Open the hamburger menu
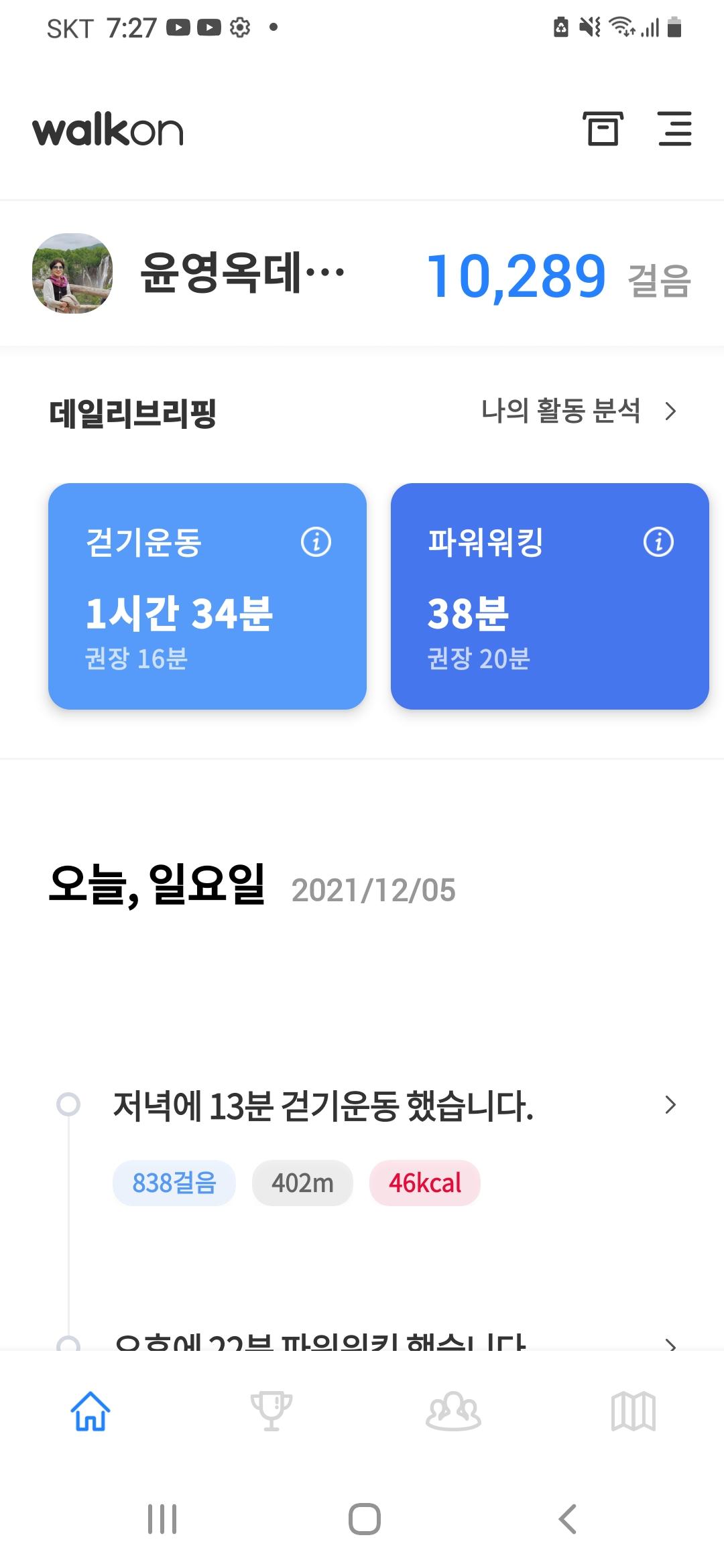Screen dimensions: 724x1568 674,129
